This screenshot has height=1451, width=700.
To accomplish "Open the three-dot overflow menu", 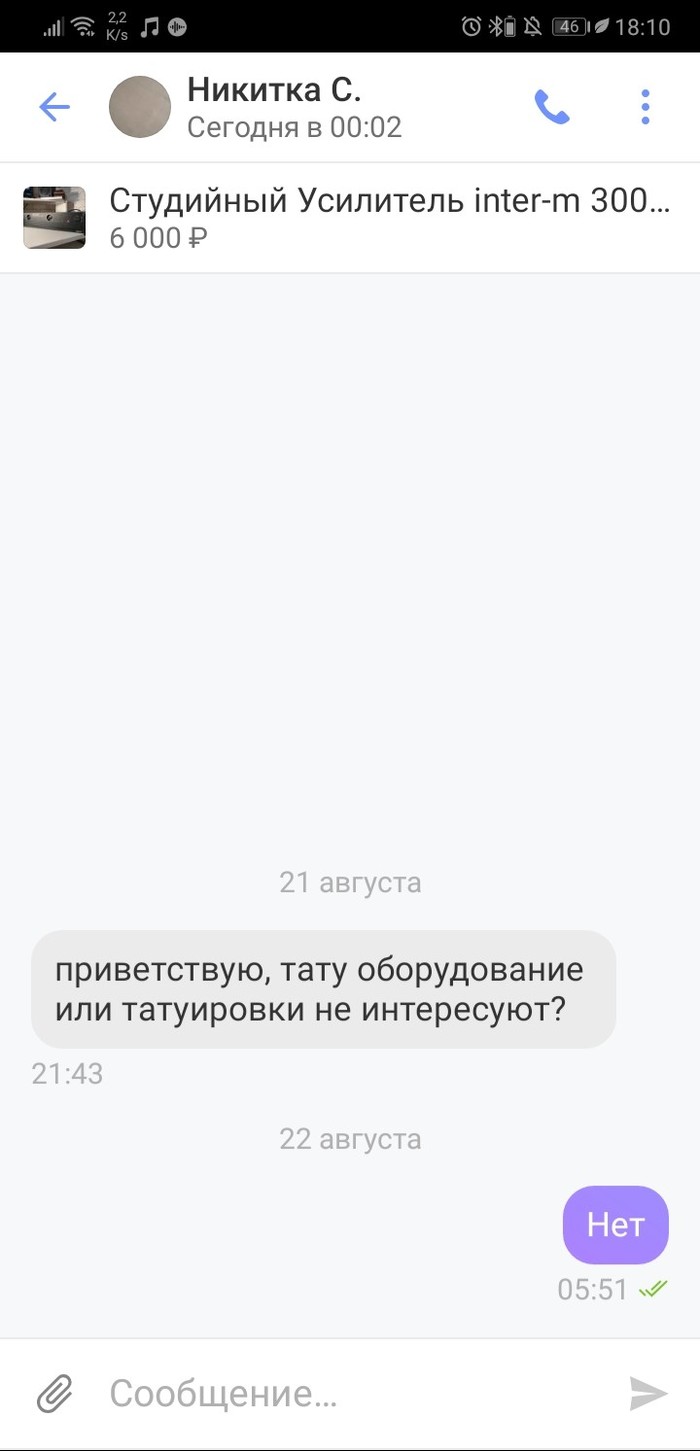I will tap(645, 107).
